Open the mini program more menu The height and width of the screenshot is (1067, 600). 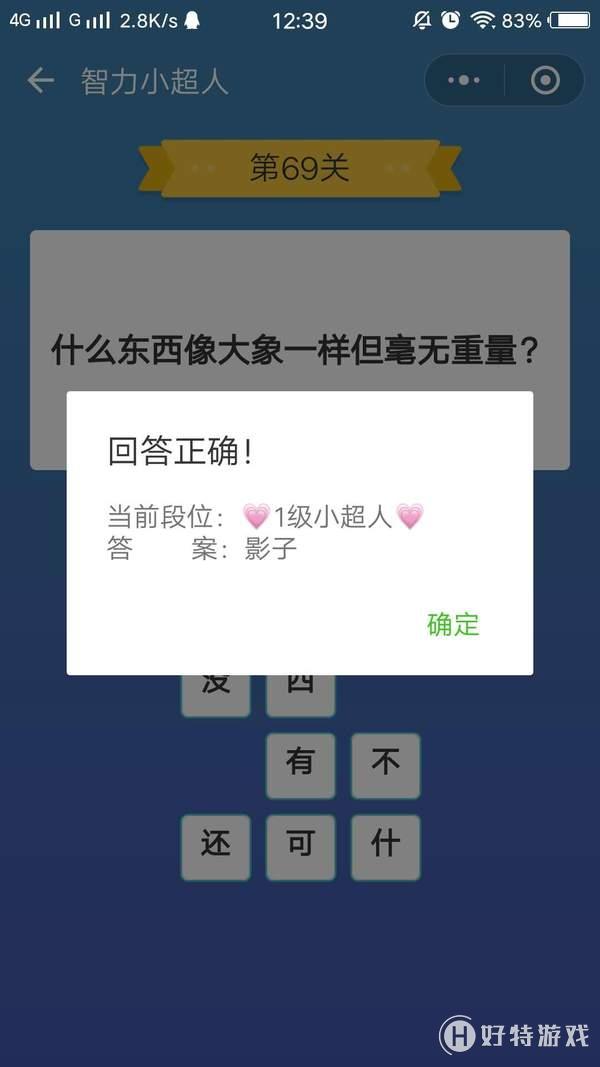tap(464, 81)
